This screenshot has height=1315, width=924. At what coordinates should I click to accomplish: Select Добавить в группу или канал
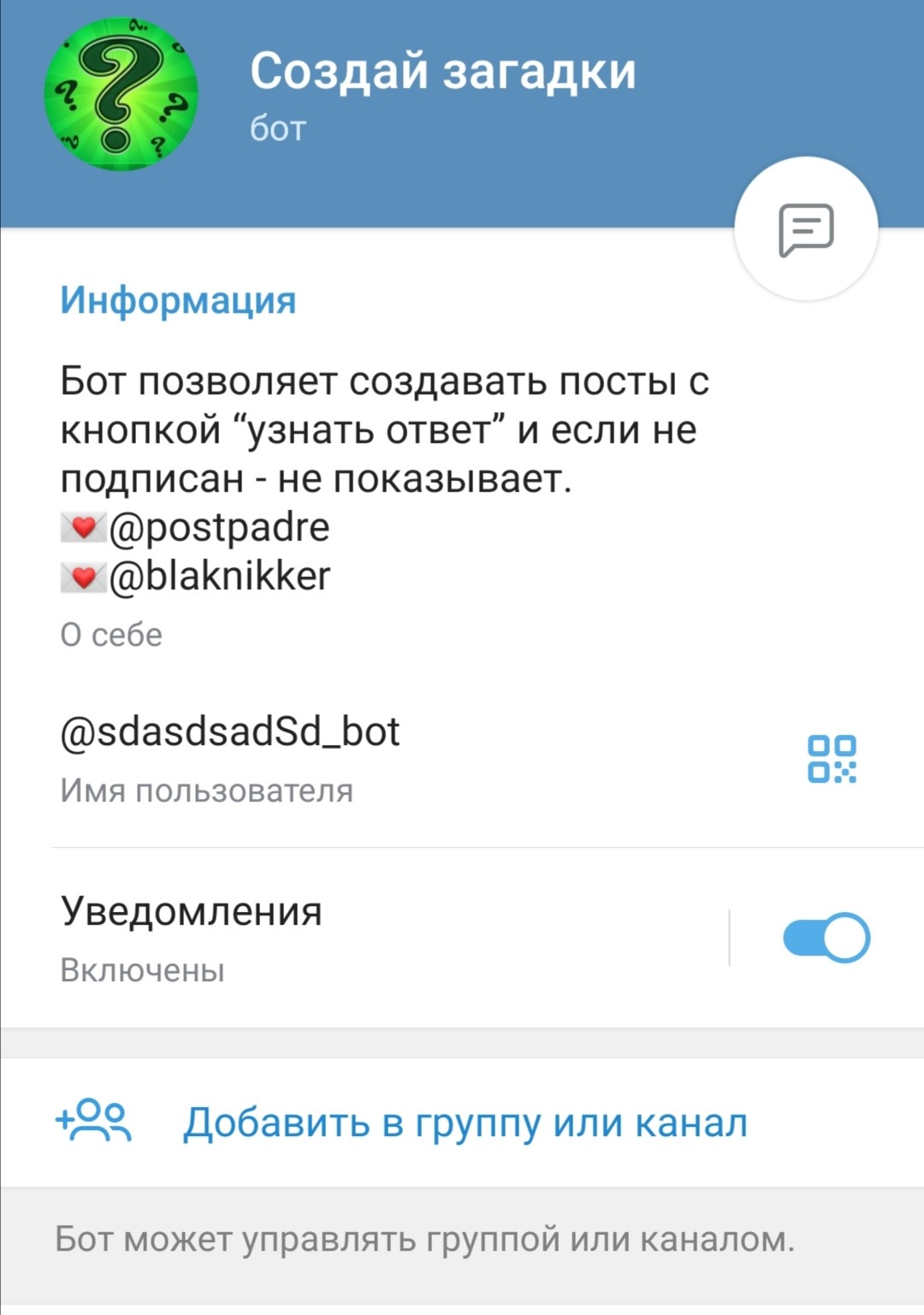(x=465, y=1122)
